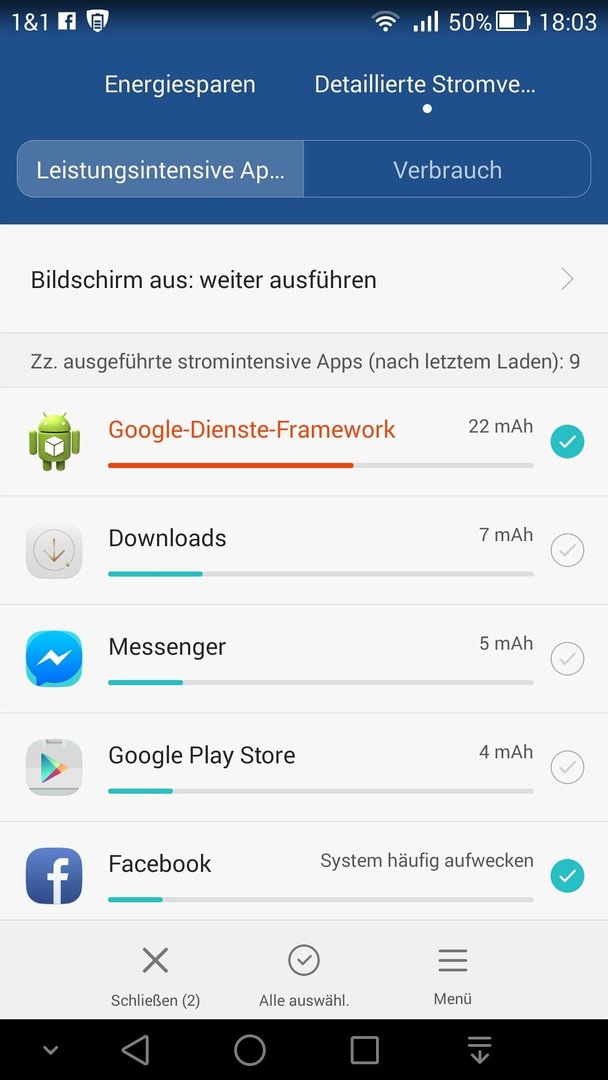Select the Leistungsintensive Apps segment
The height and width of the screenshot is (1080, 608).
point(160,169)
